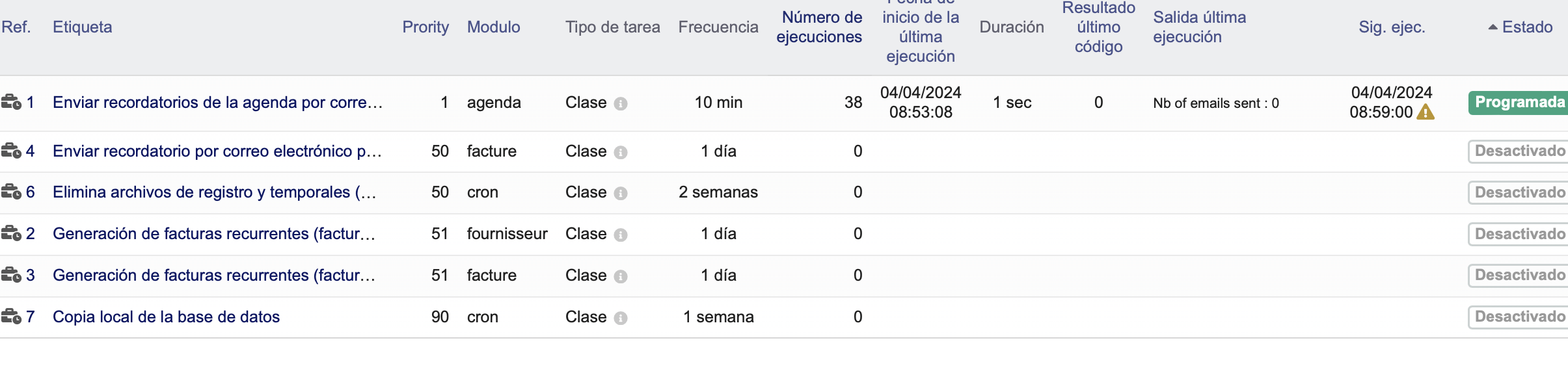
Task: Sort by Duración column header
Action: pyautogui.click(x=1011, y=27)
